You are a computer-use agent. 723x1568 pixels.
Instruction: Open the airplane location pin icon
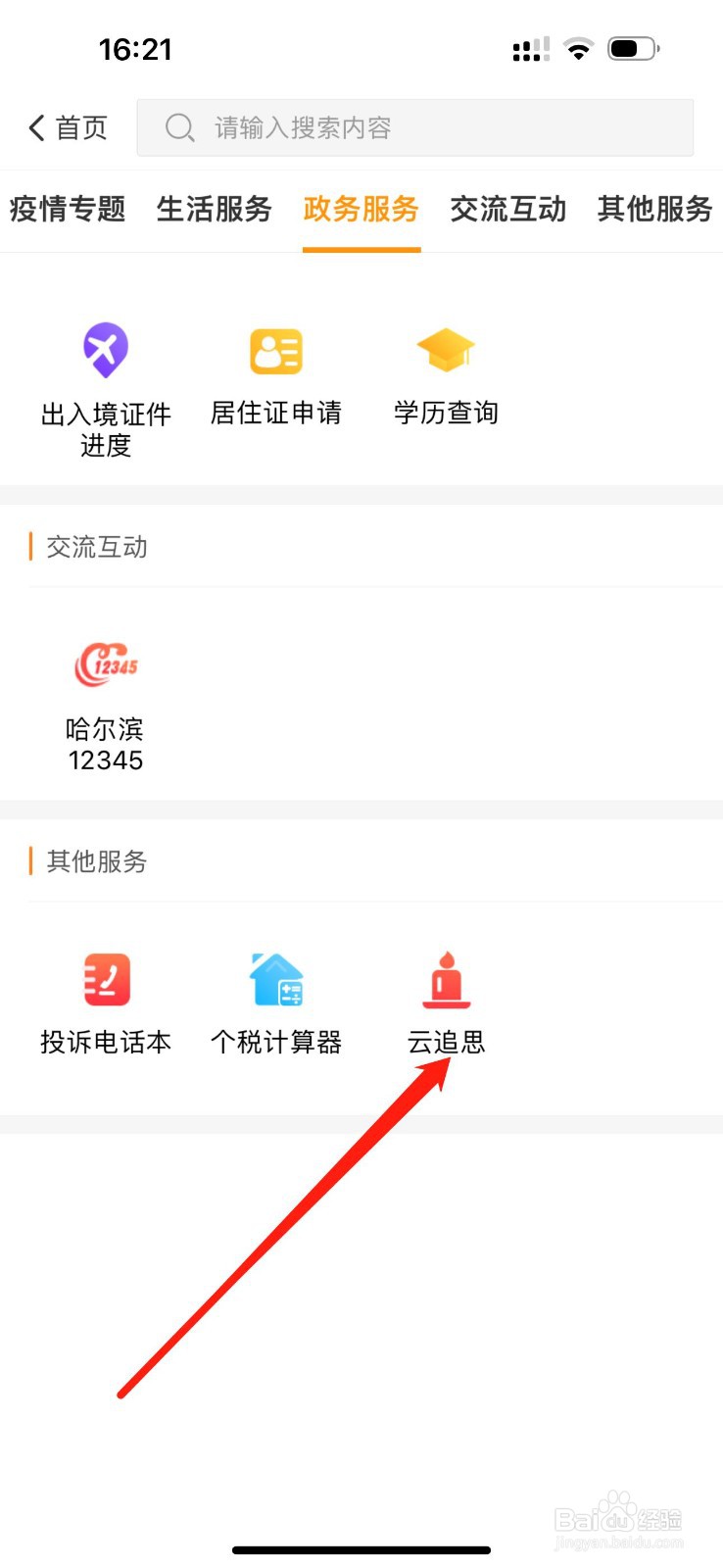[105, 349]
